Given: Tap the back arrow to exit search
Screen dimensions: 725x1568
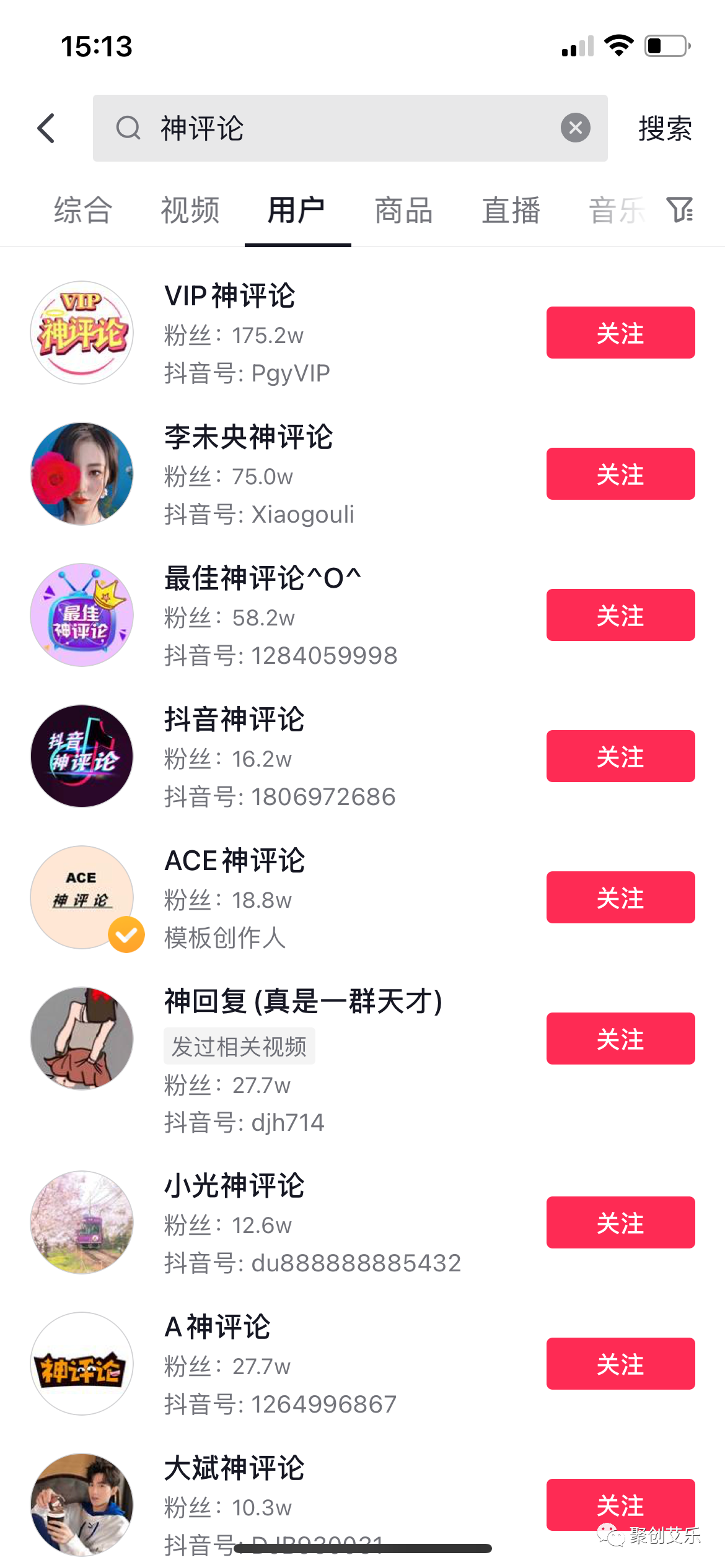Looking at the screenshot, I should click(46, 128).
